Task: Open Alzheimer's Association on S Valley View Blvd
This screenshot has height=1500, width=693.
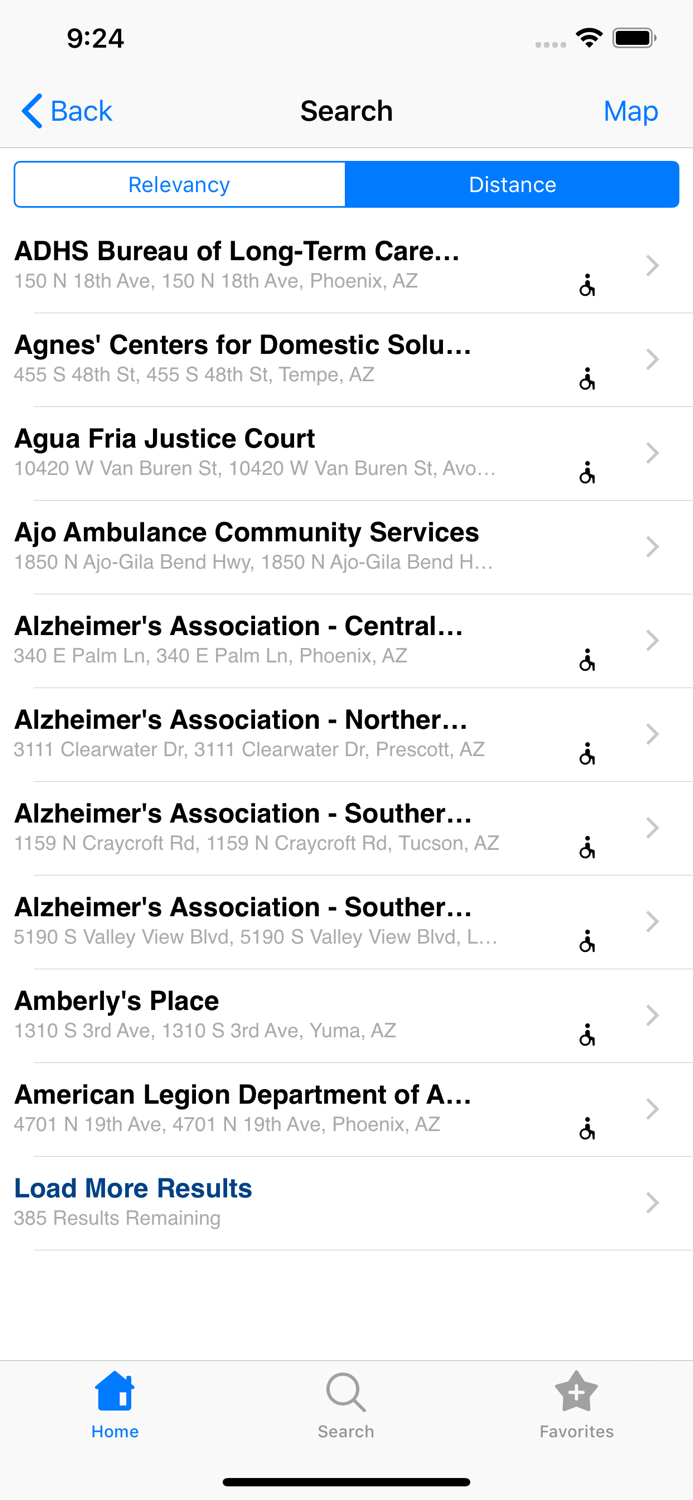Action: click(300, 921)
